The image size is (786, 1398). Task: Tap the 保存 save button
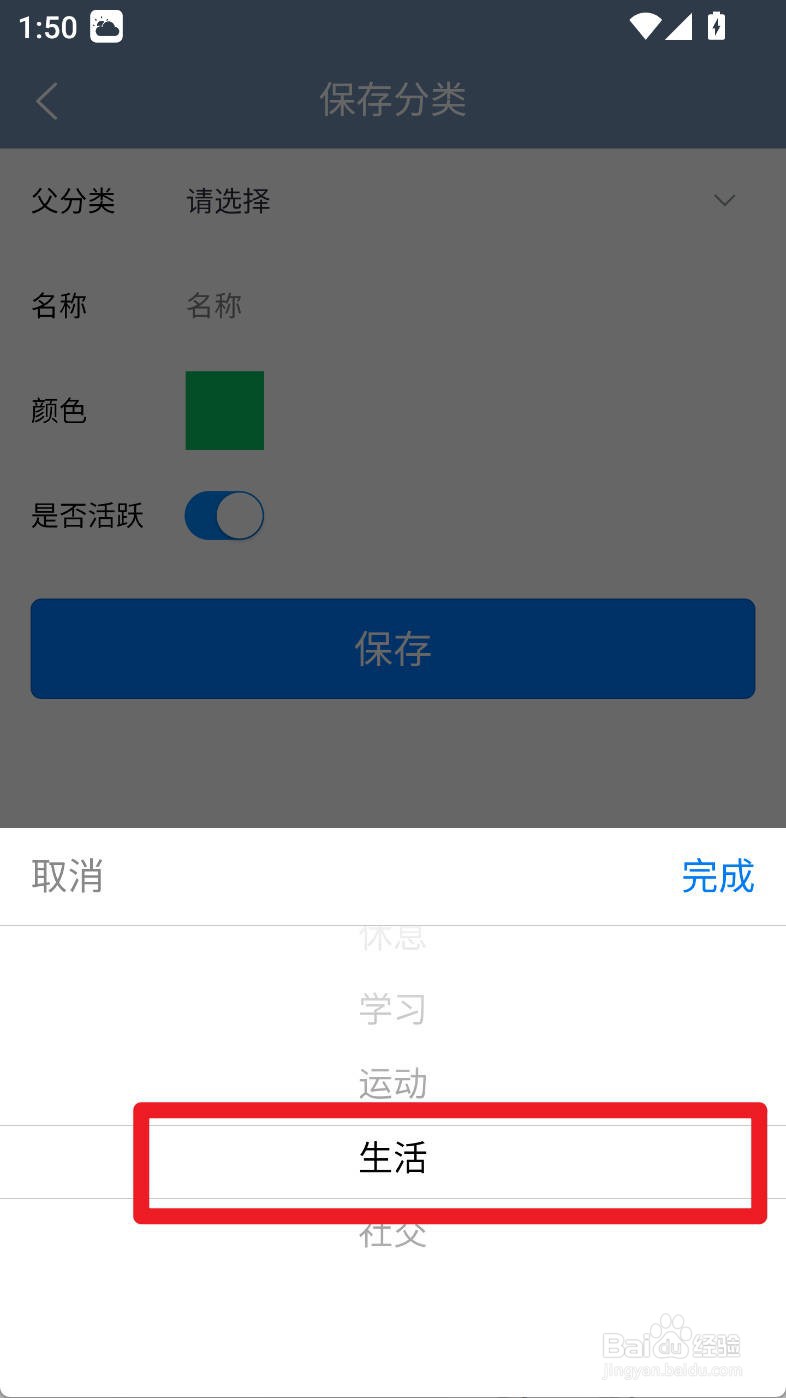[x=393, y=648]
